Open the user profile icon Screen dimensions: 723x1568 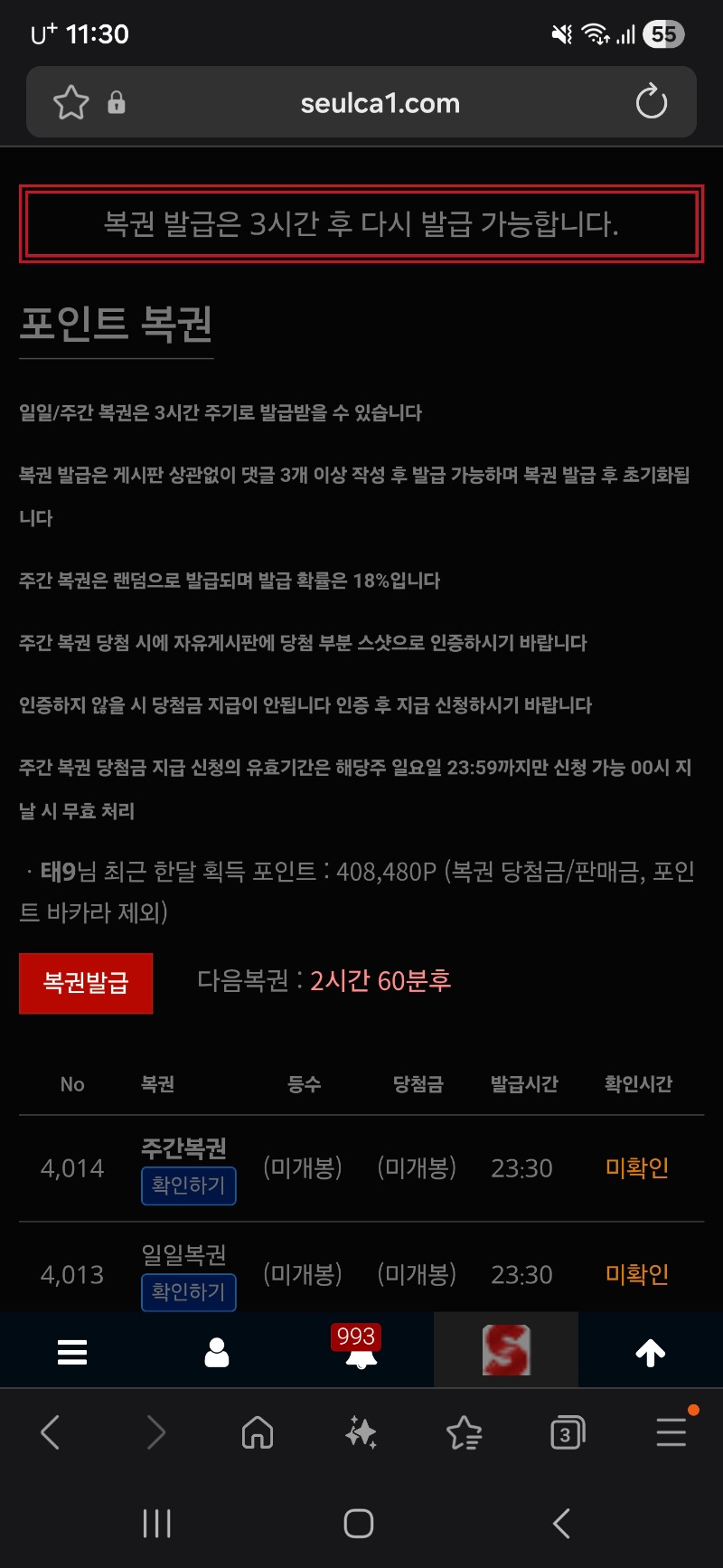click(x=217, y=1352)
